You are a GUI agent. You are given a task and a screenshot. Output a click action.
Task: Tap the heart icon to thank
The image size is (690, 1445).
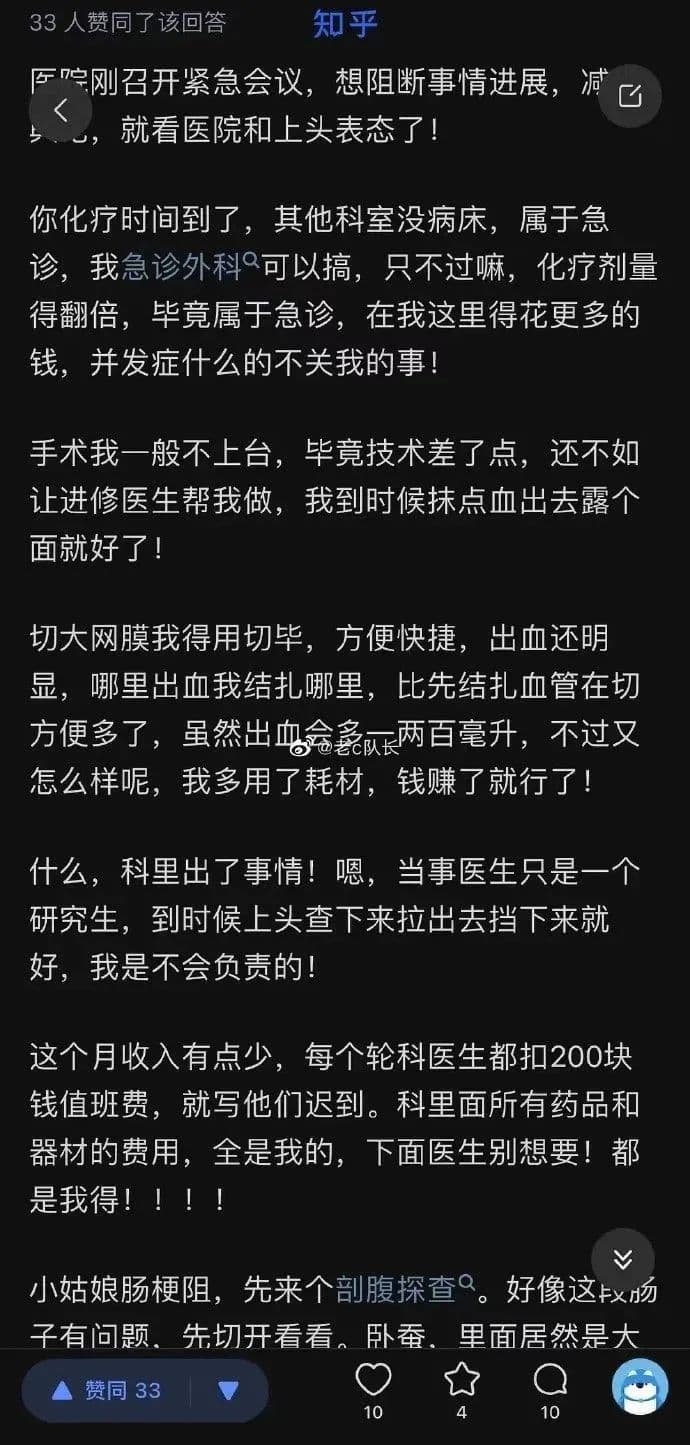(373, 1381)
